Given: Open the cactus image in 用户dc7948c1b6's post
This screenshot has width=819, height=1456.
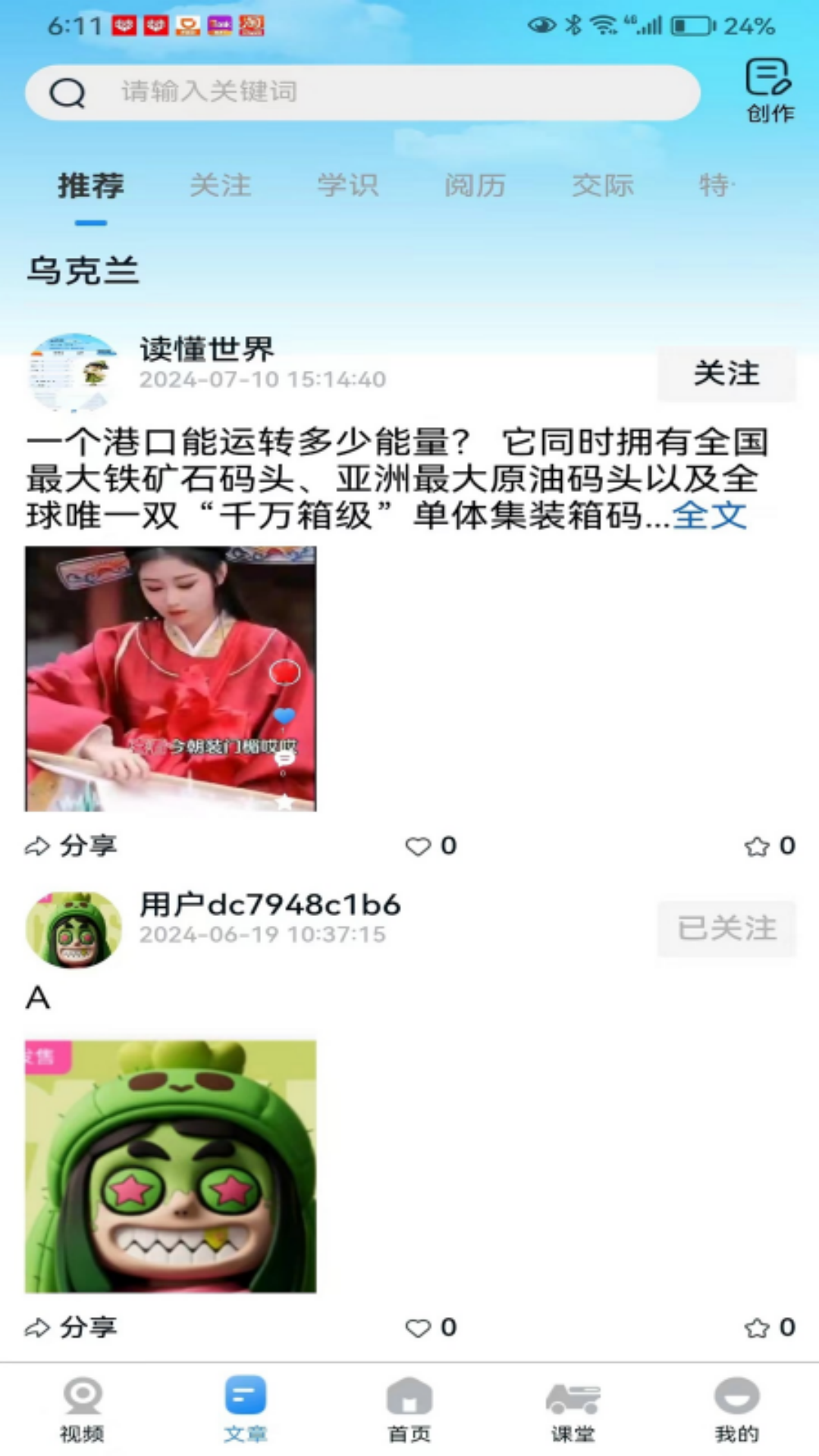Looking at the screenshot, I should point(171,1166).
